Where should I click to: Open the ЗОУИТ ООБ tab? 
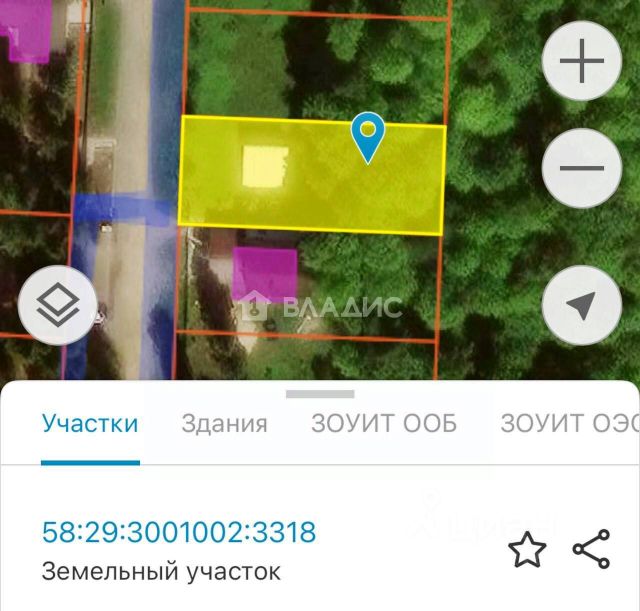(x=384, y=423)
